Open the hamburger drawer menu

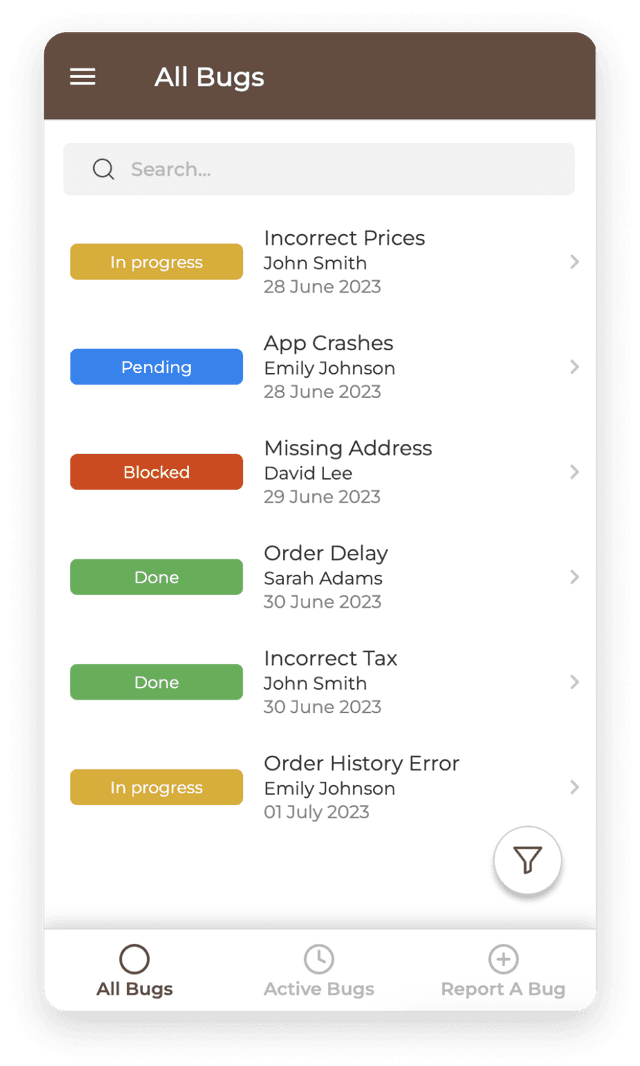[82, 77]
